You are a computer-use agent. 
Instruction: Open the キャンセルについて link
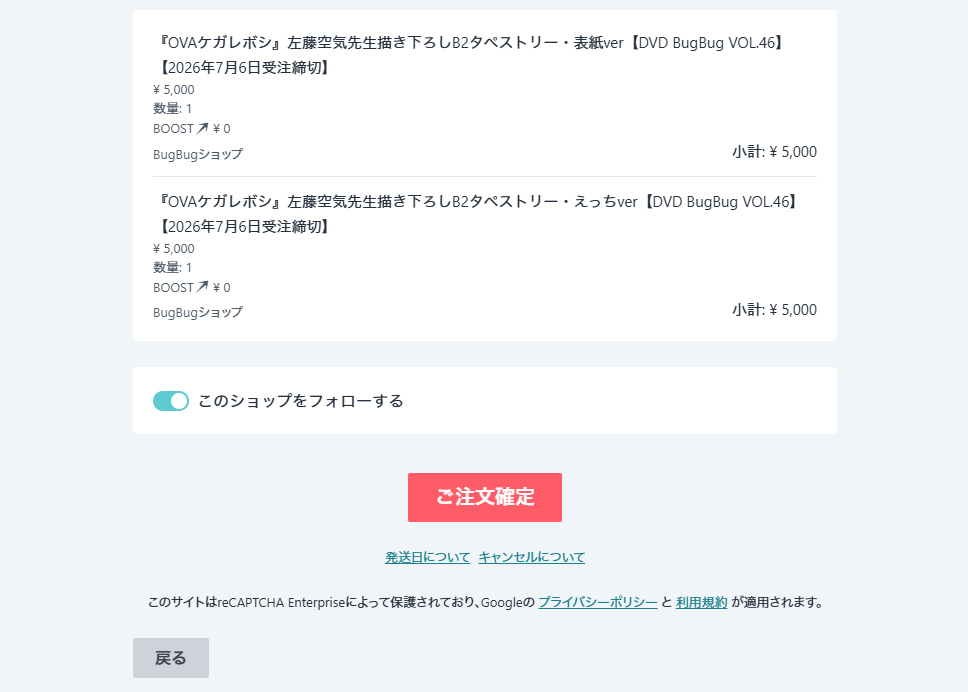(x=531, y=557)
